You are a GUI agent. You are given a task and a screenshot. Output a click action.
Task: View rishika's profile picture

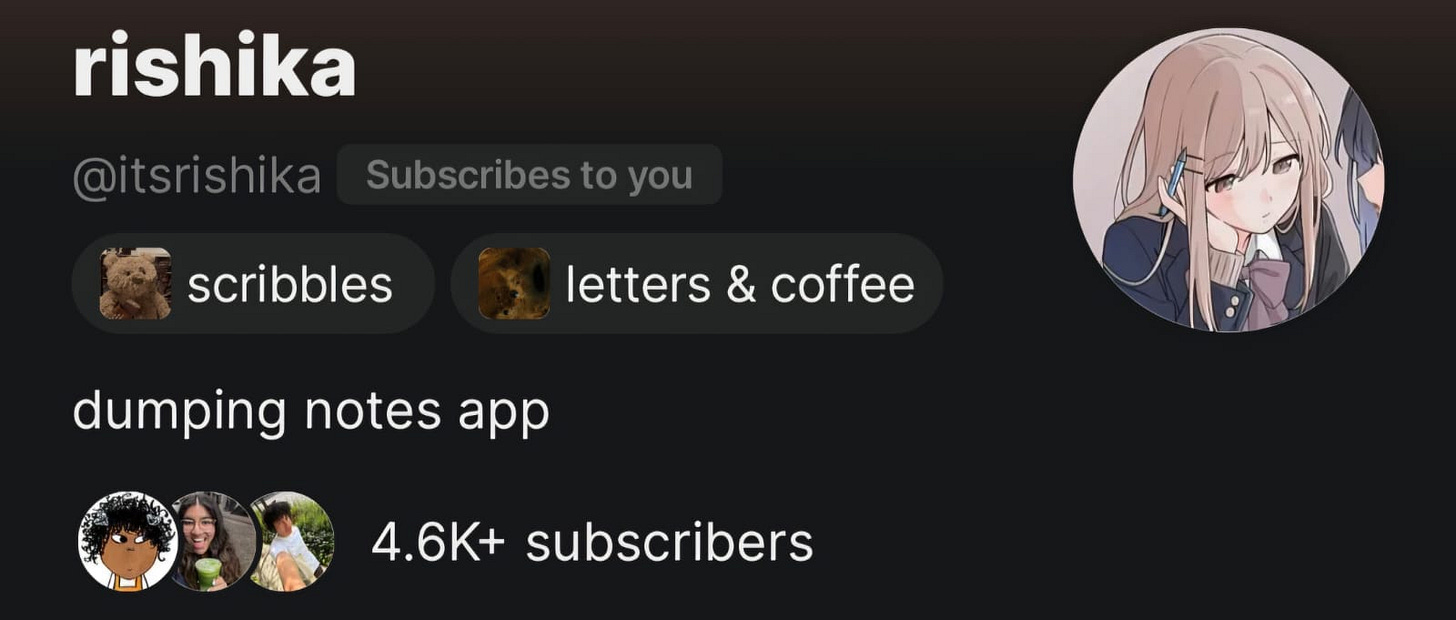1228,179
